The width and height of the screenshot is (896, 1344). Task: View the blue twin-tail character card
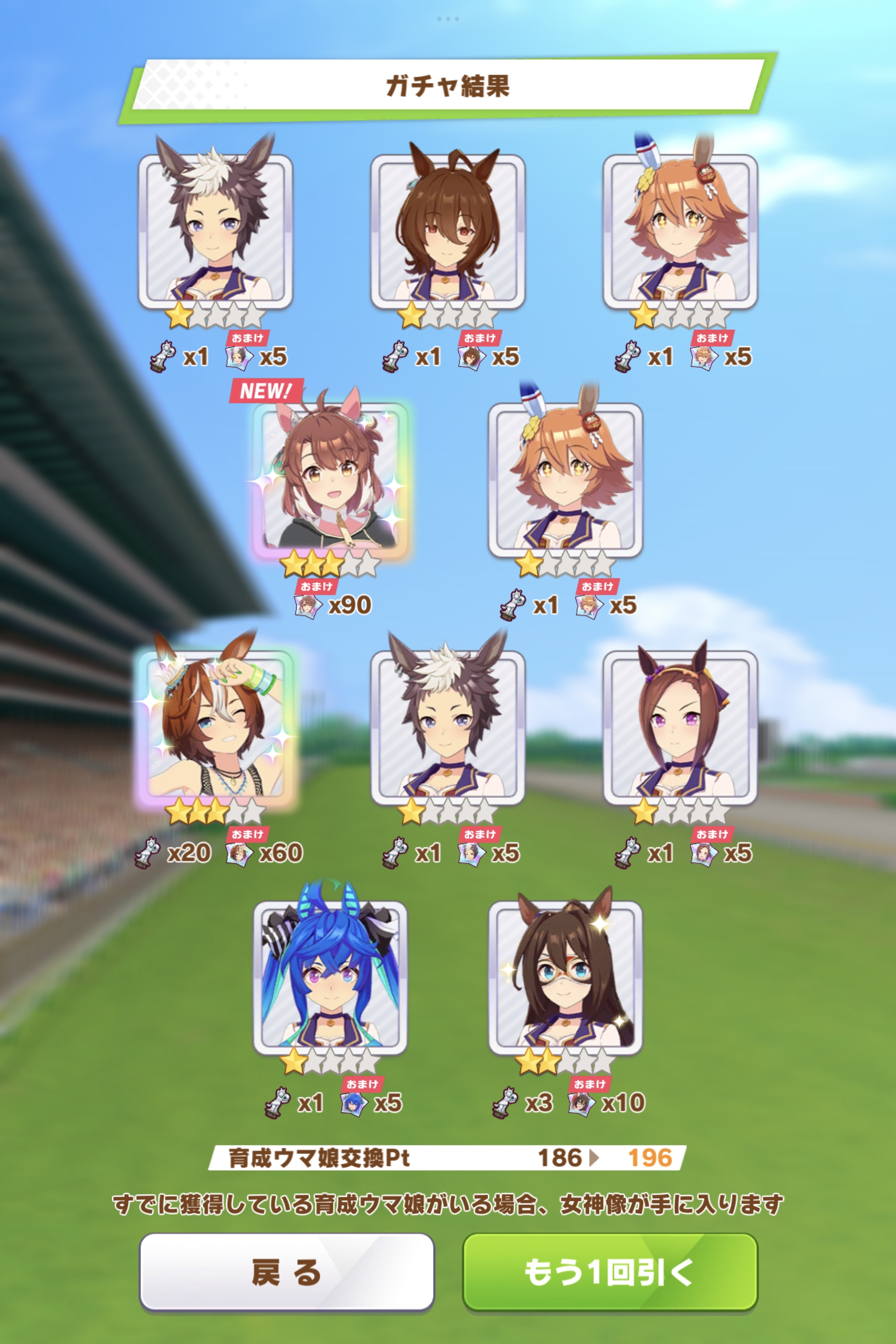(x=330, y=977)
